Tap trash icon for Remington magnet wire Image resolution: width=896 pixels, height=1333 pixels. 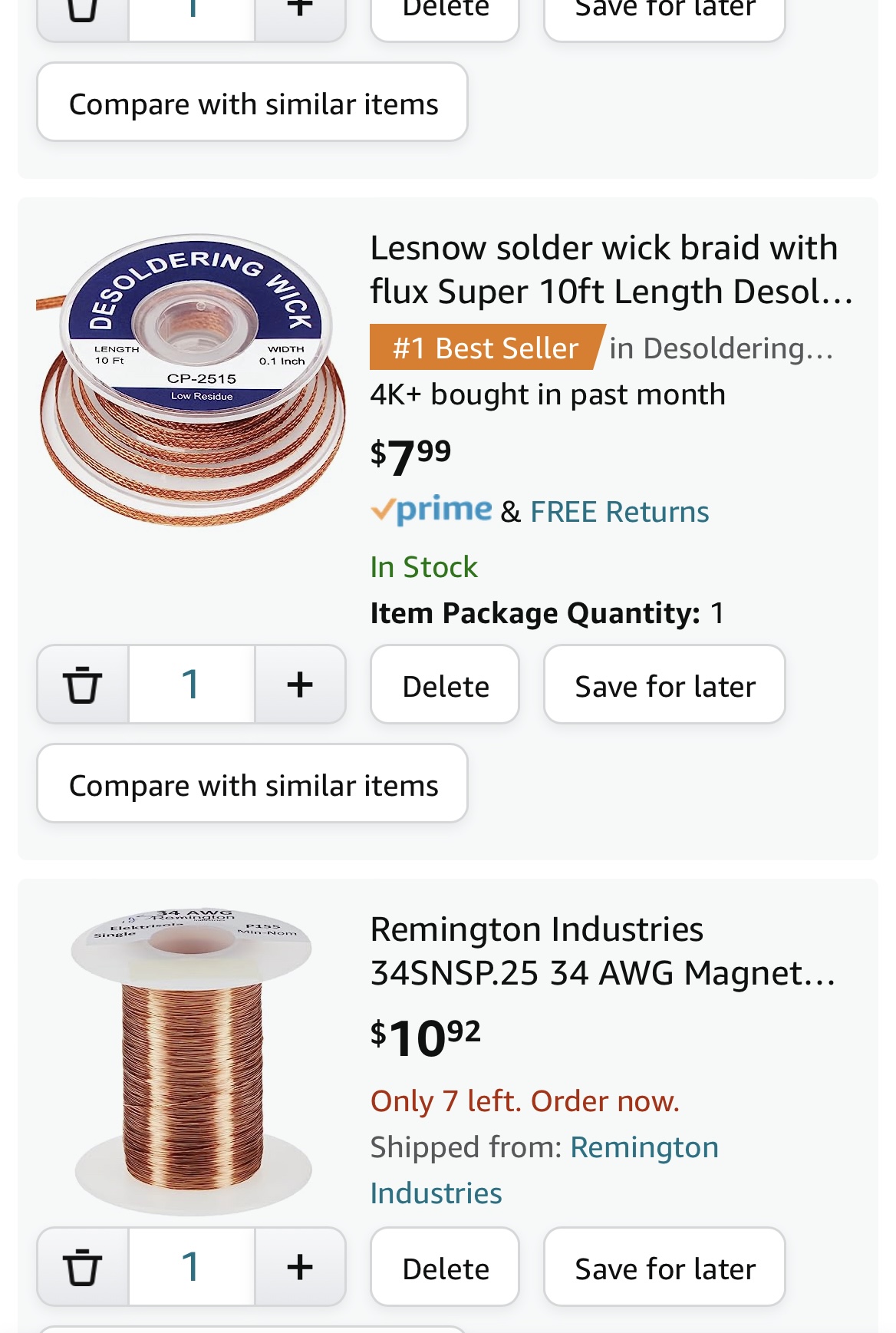(83, 1267)
